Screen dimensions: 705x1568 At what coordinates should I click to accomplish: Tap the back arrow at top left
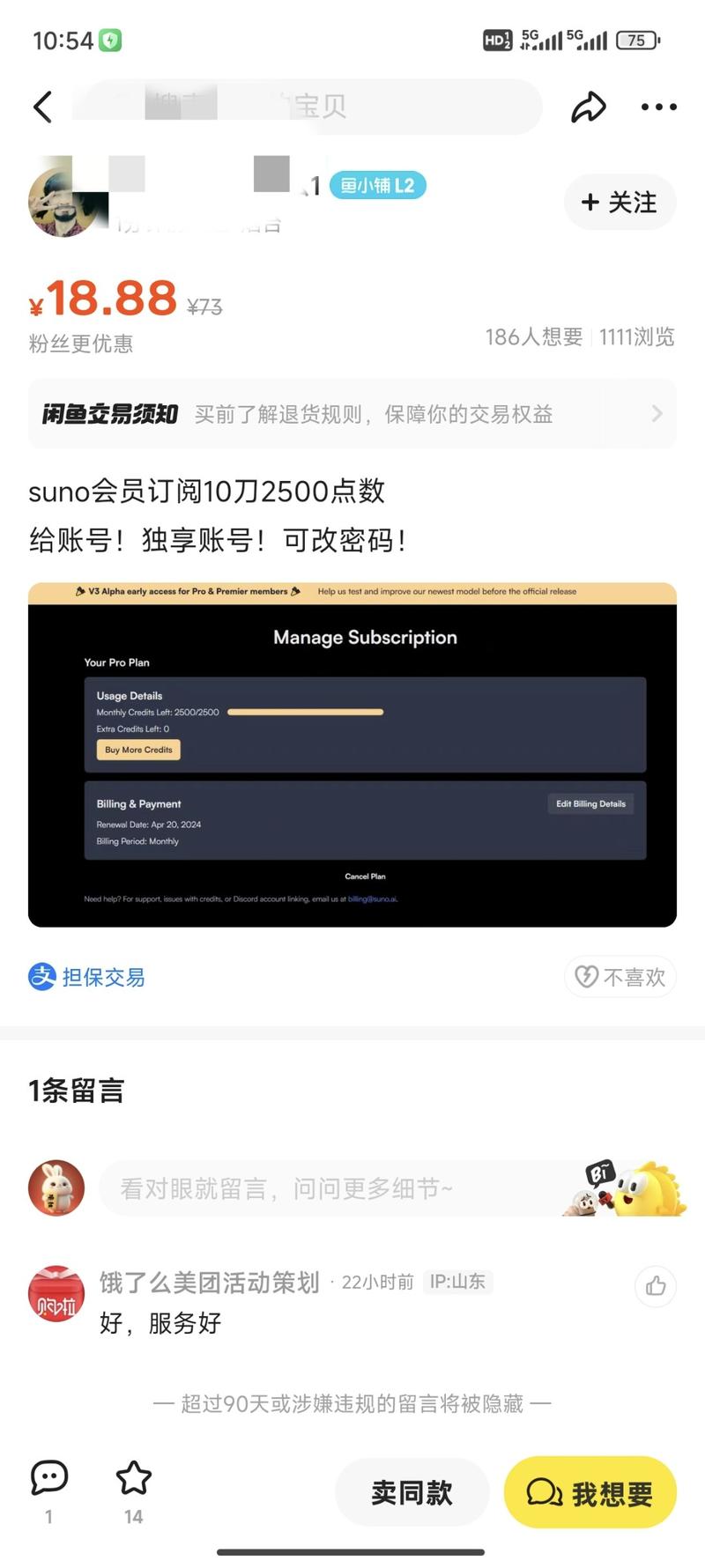point(41,106)
